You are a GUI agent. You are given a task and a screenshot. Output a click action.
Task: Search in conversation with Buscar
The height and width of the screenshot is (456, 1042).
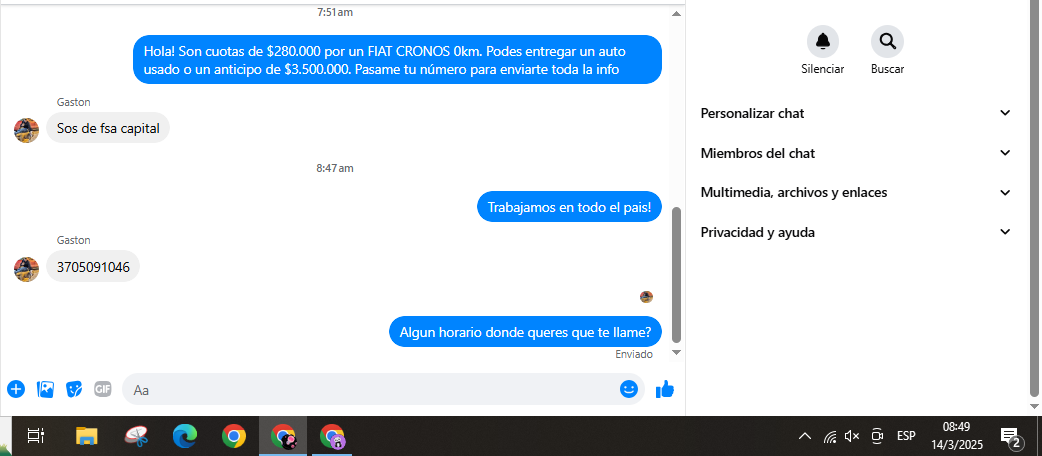(x=887, y=42)
